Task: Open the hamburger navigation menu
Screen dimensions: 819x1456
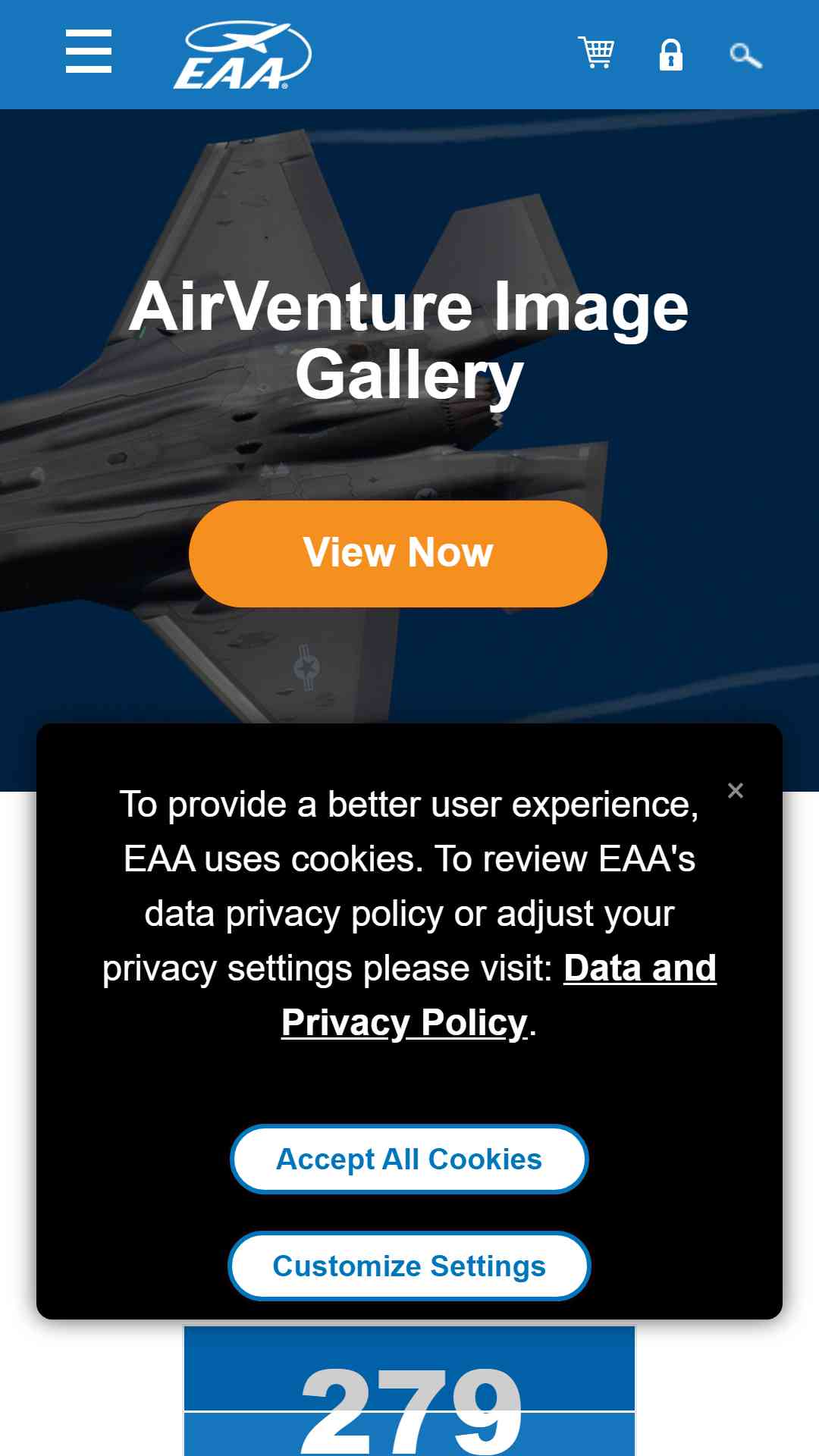Action: coord(89,52)
